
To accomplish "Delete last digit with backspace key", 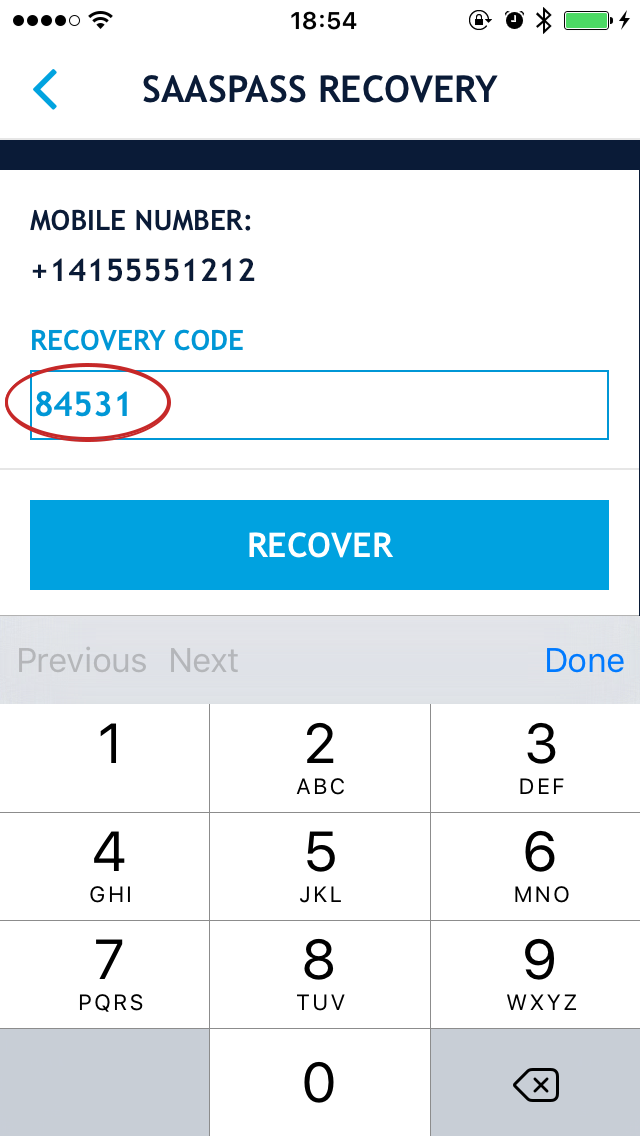I will click(535, 1084).
